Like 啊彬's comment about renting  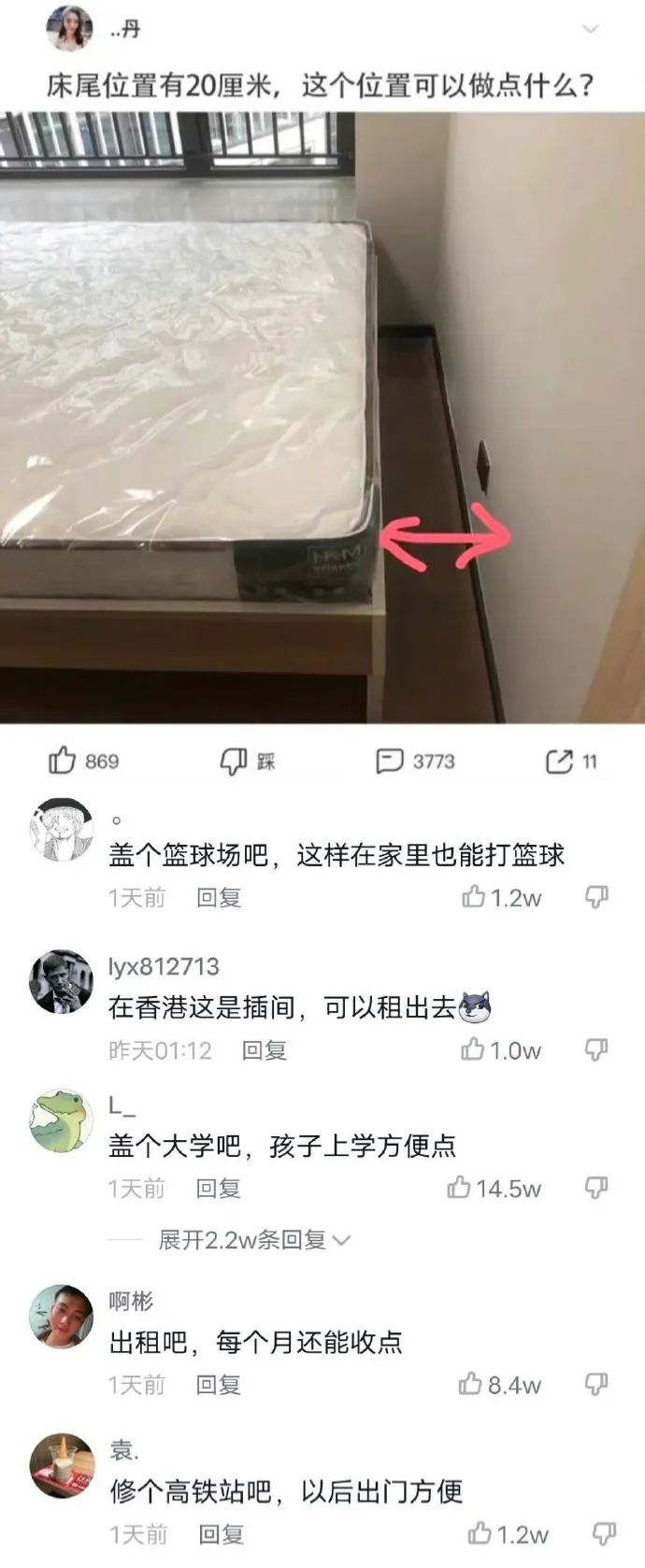(x=470, y=1384)
